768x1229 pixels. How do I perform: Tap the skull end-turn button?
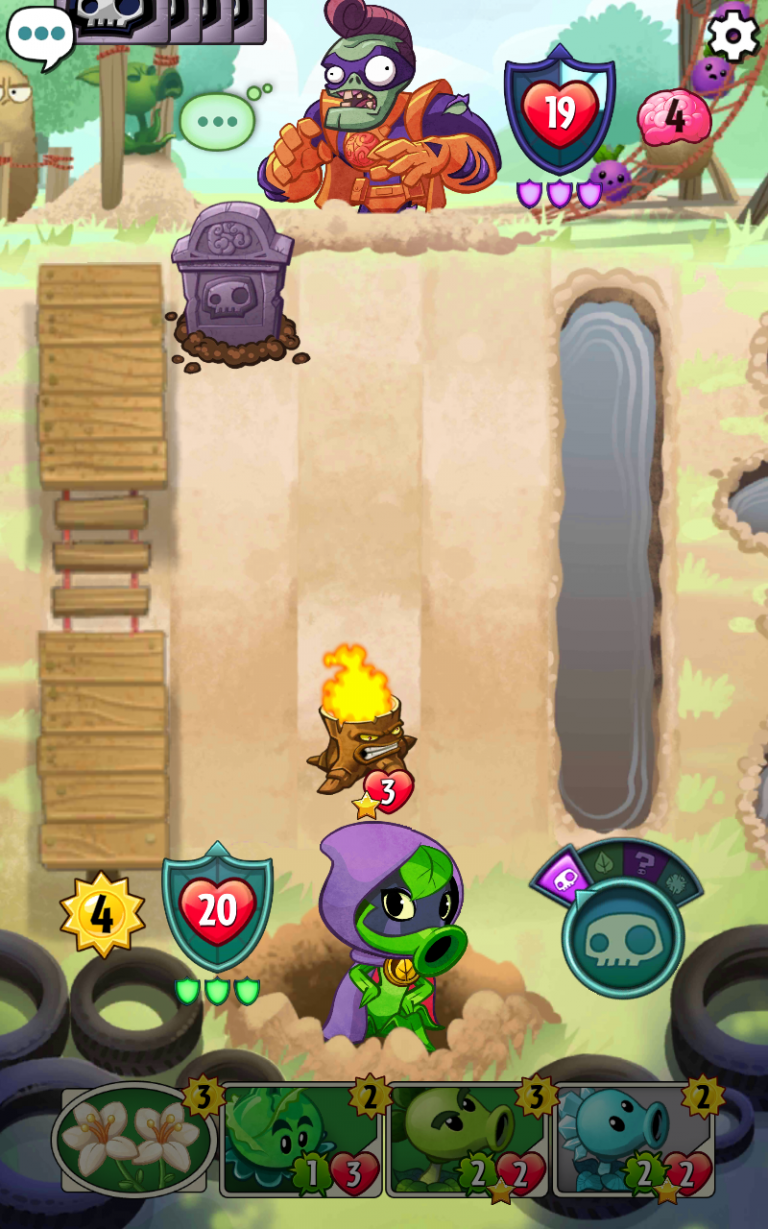click(622, 937)
